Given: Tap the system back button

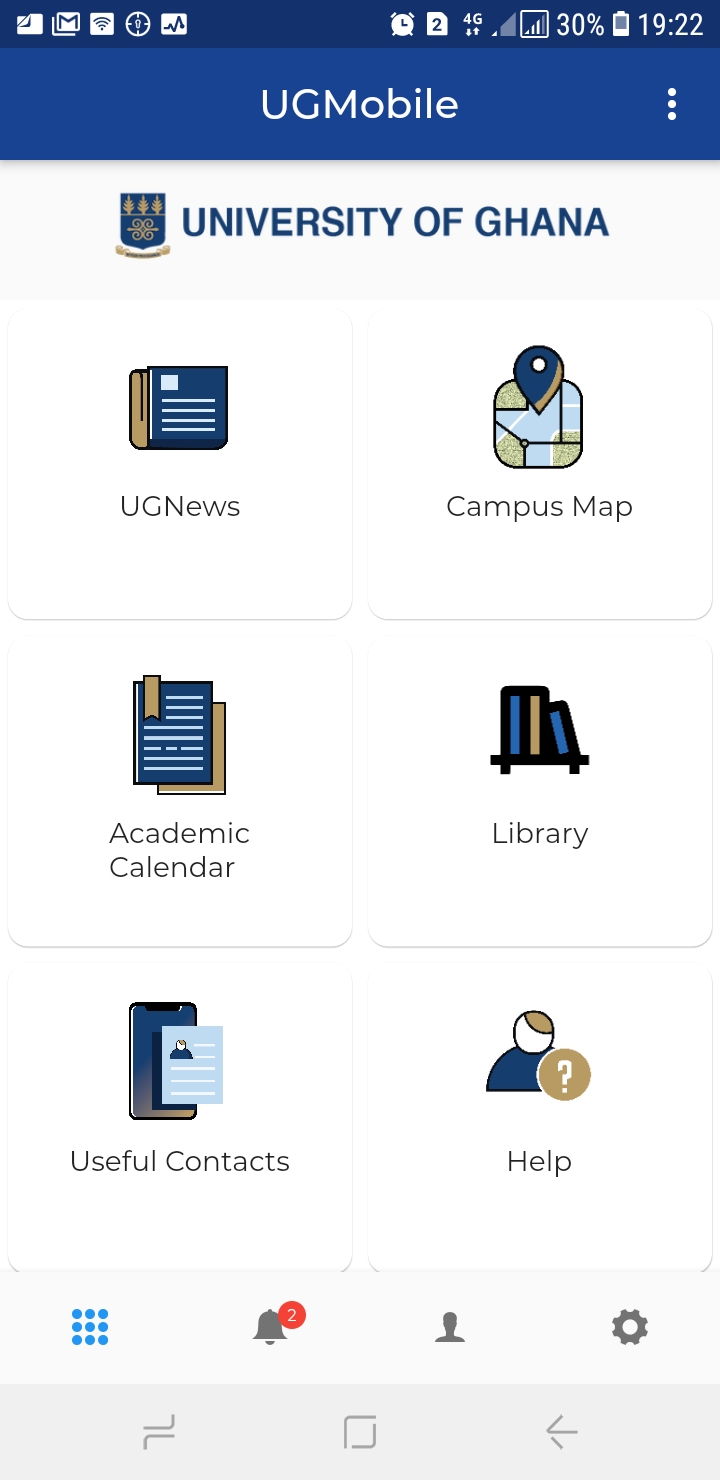Looking at the screenshot, I should click(562, 1433).
